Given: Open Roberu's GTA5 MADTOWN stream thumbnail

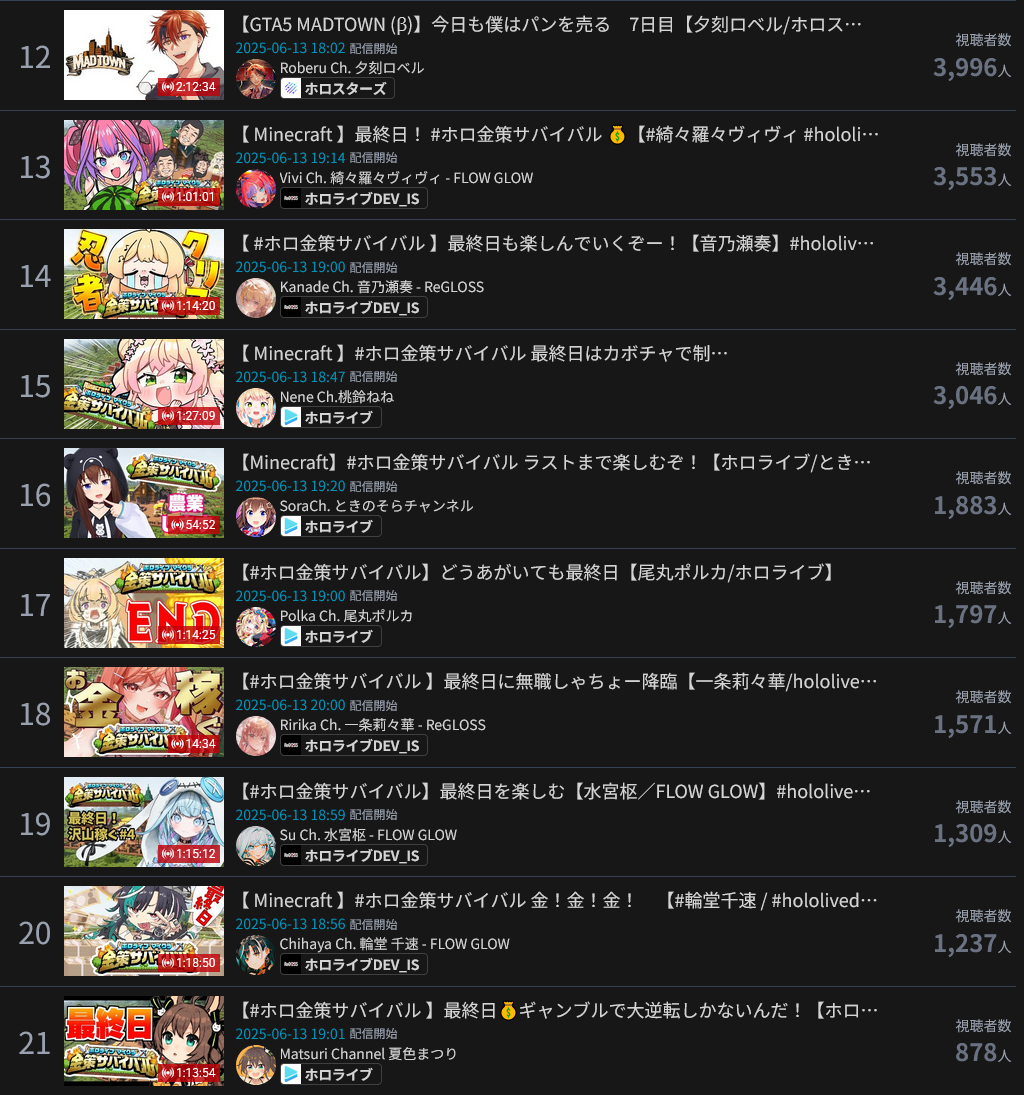Looking at the screenshot, I should click(x=144, y=55).
